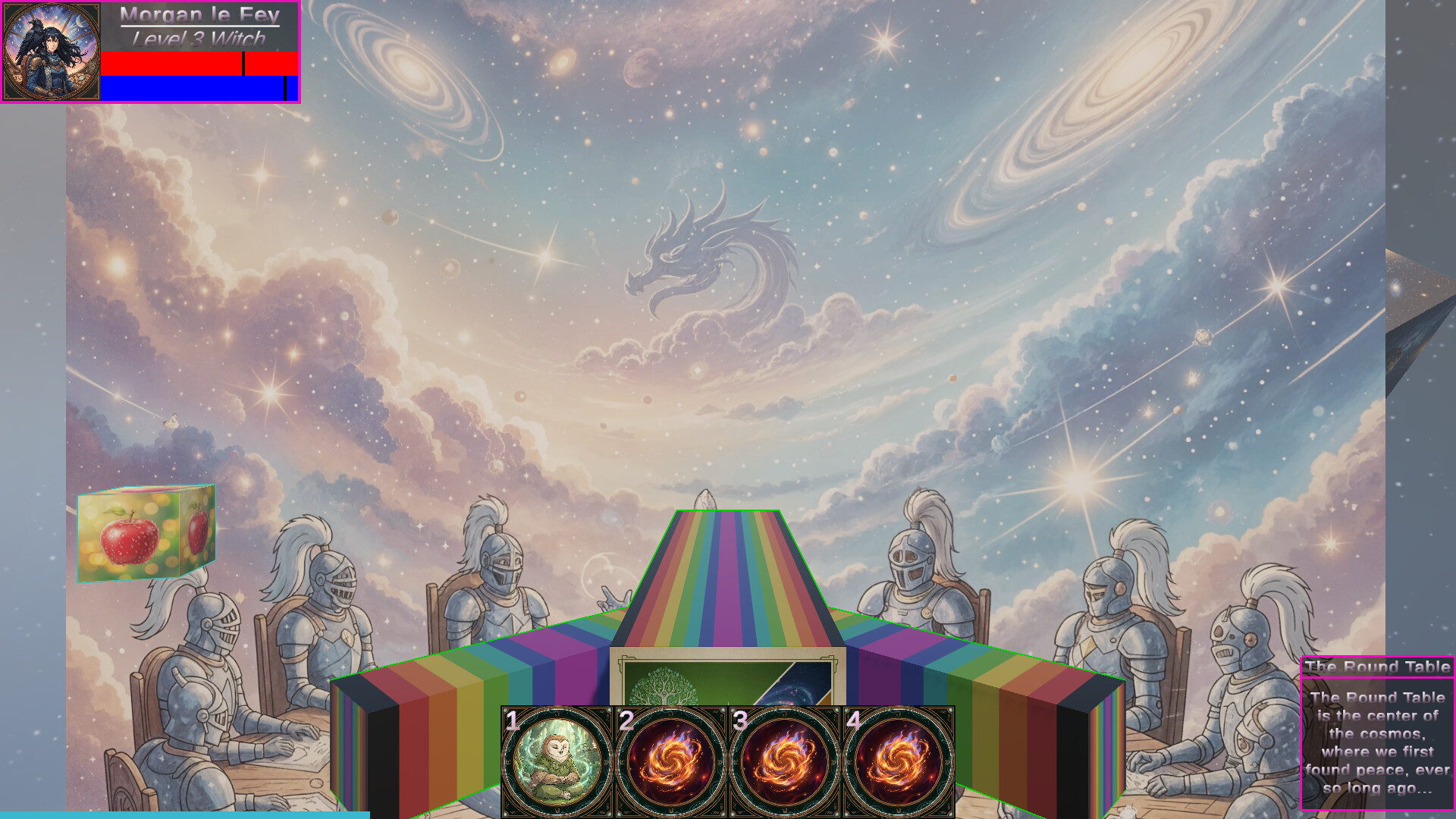The image size is (1456, 819).
Task: Activate the owl ability in slot 1
Action: pyautogui.click(x=557, y=761)
